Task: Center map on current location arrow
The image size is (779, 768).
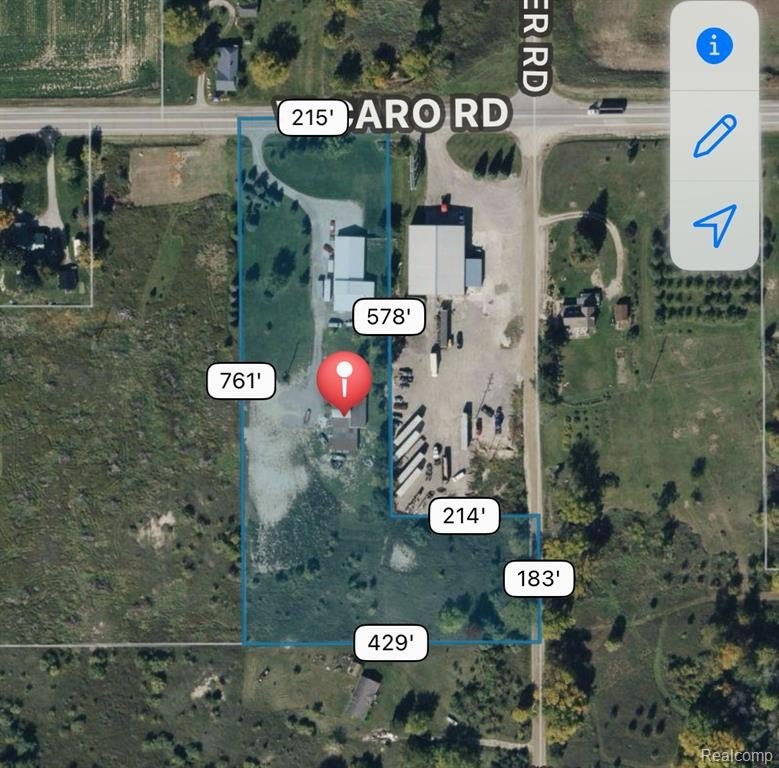Action: pos(714,225)
